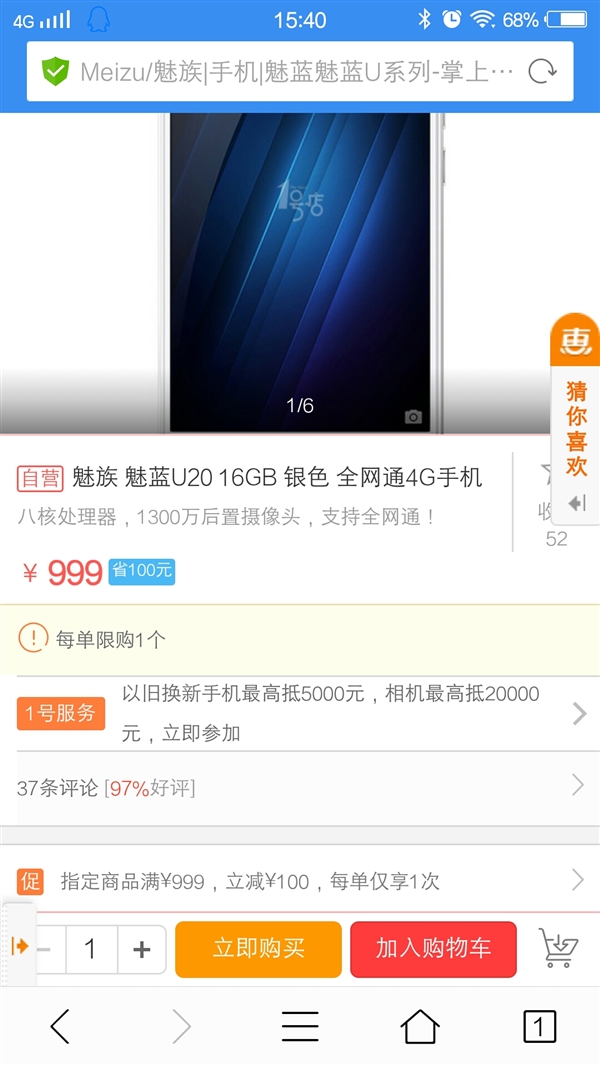Go to the browser home page

pos(420,1026)
